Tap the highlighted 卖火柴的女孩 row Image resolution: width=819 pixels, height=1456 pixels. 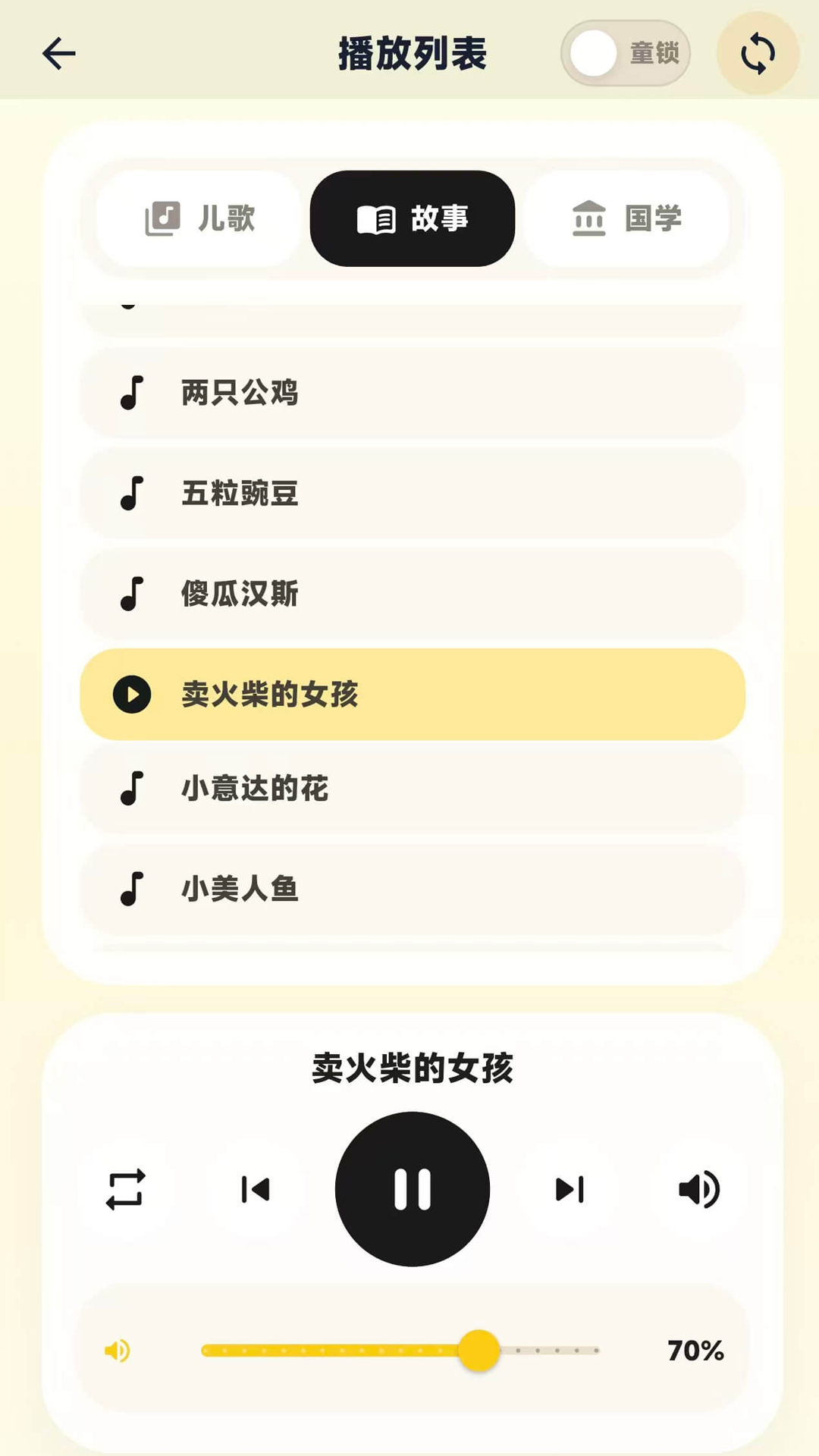tap(413, 694)
